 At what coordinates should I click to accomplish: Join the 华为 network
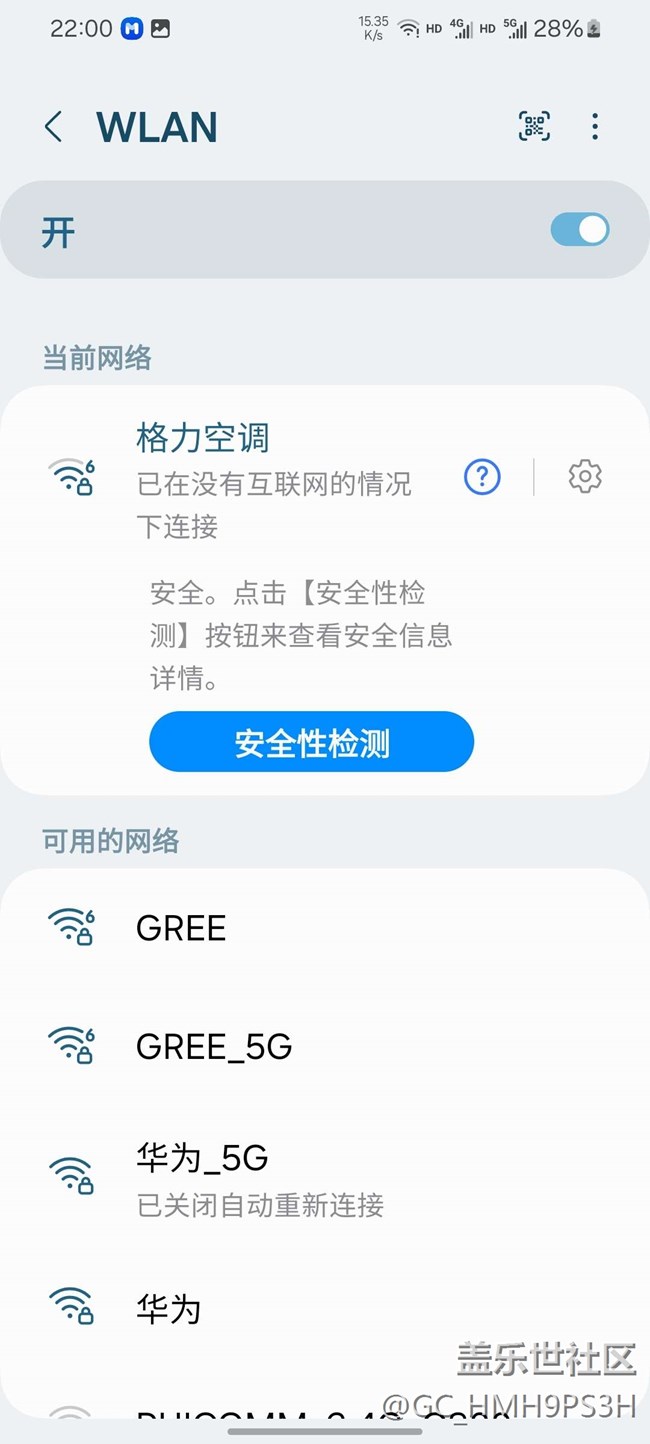[169, 1309]
